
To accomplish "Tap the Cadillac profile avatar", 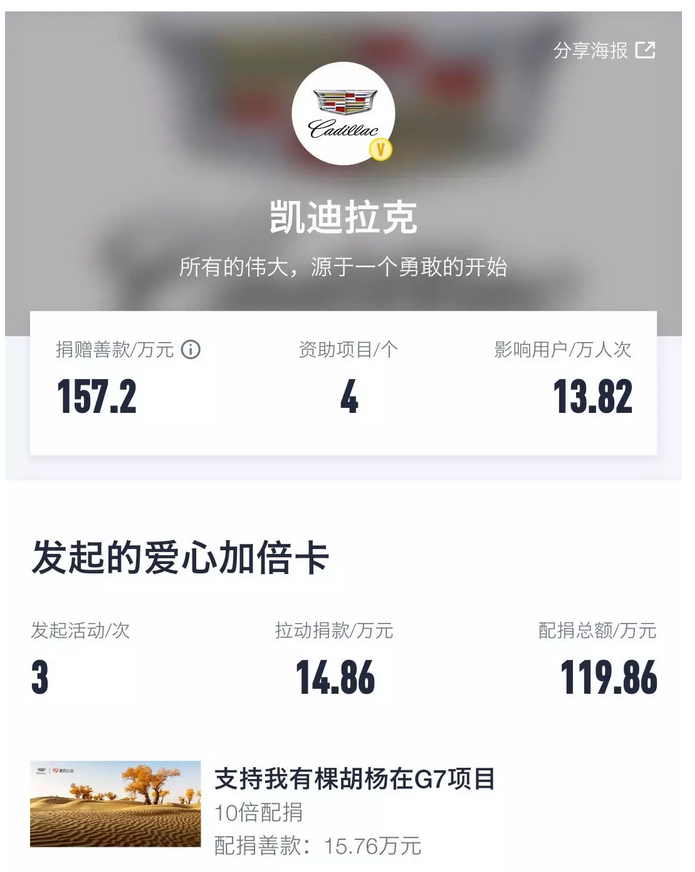I will (x=342, y=114).
